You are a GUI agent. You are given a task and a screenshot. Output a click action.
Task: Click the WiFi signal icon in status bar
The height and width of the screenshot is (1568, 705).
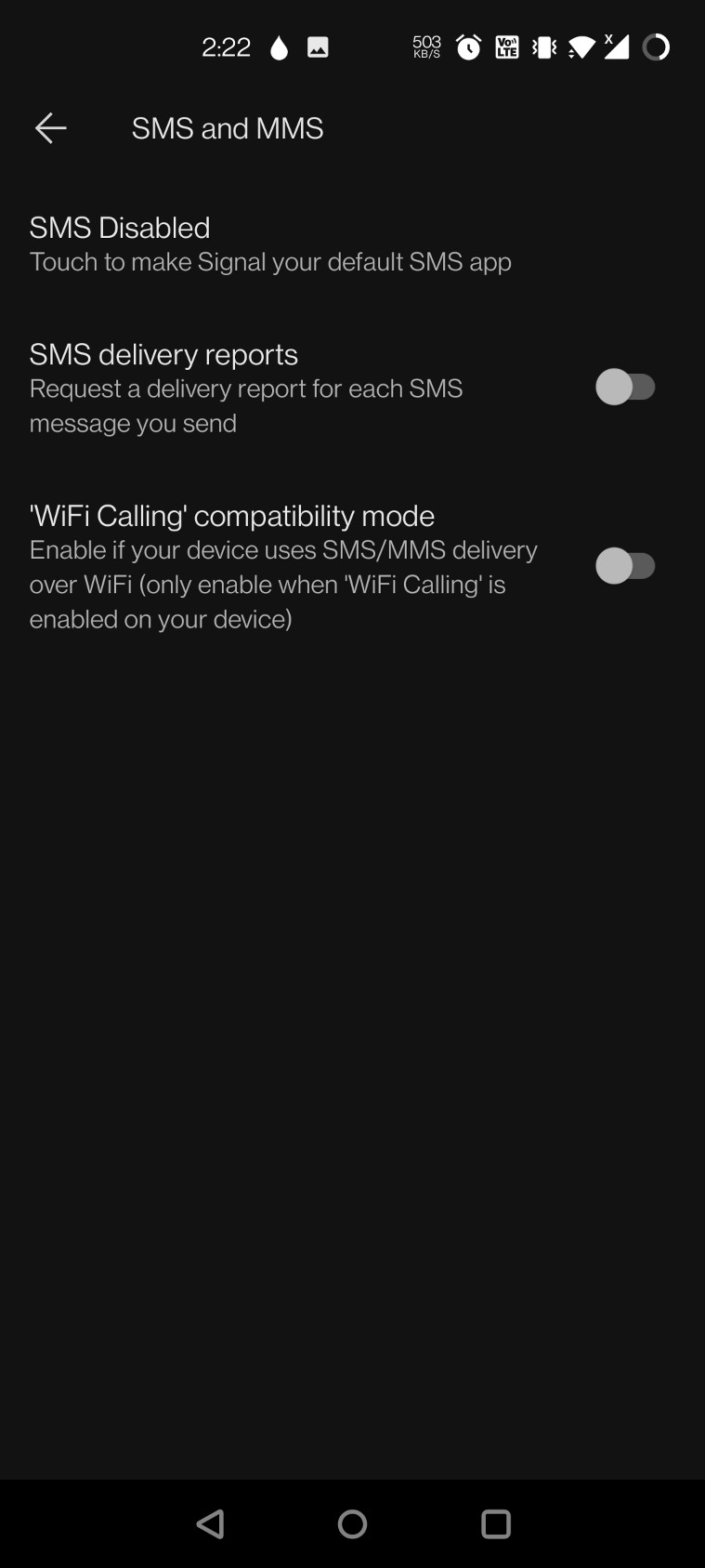pos(581,46)
